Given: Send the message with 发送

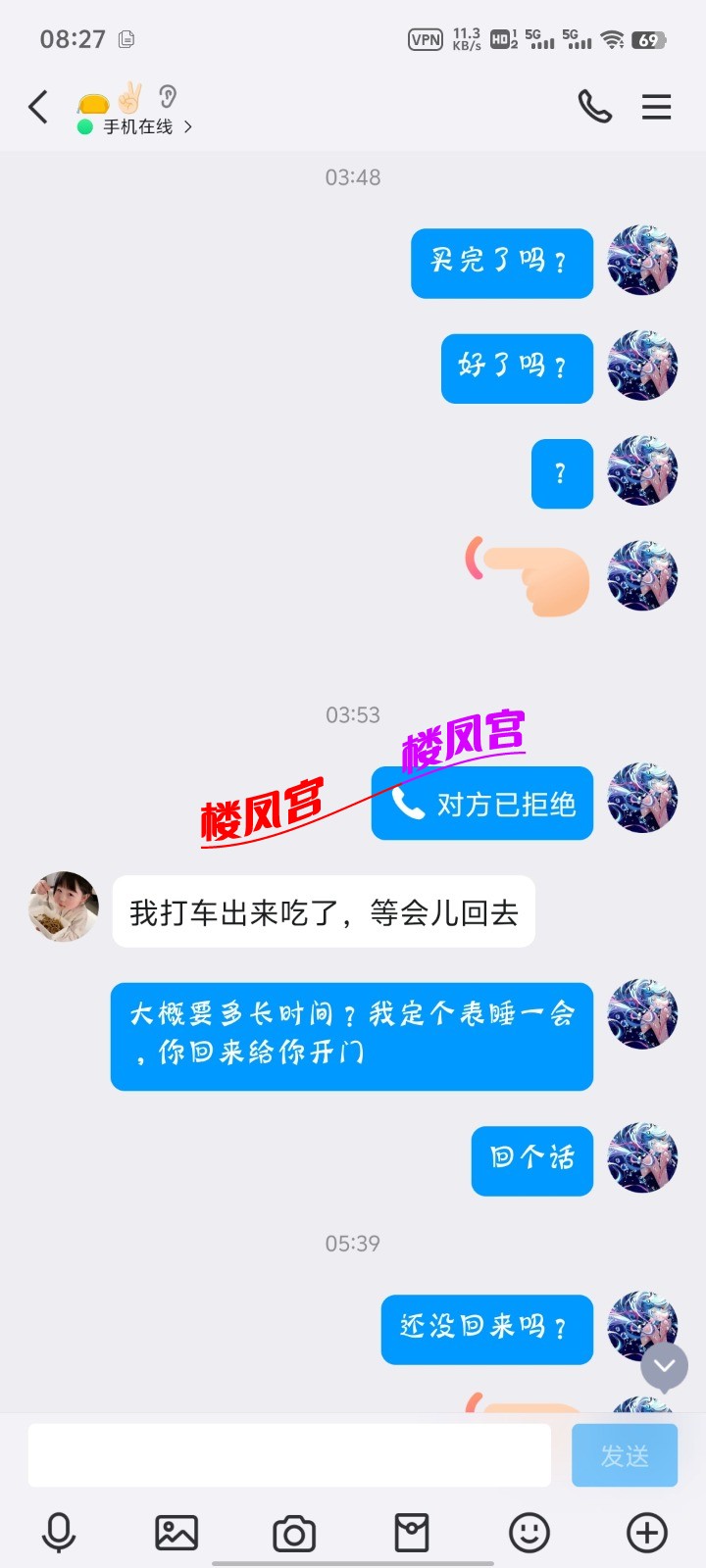Looking at the screenshot, I should [625, 1455].
